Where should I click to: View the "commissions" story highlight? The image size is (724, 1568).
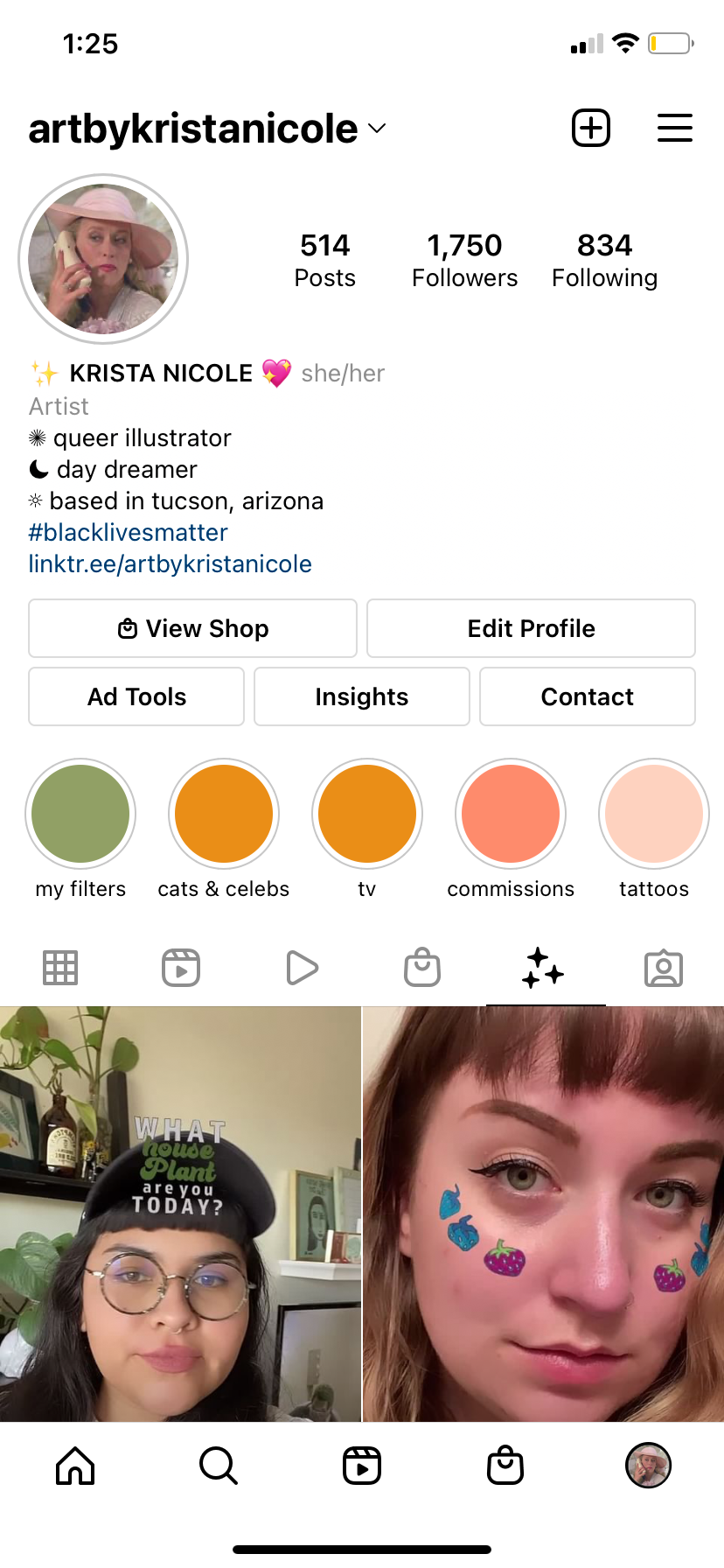point(511,814)
